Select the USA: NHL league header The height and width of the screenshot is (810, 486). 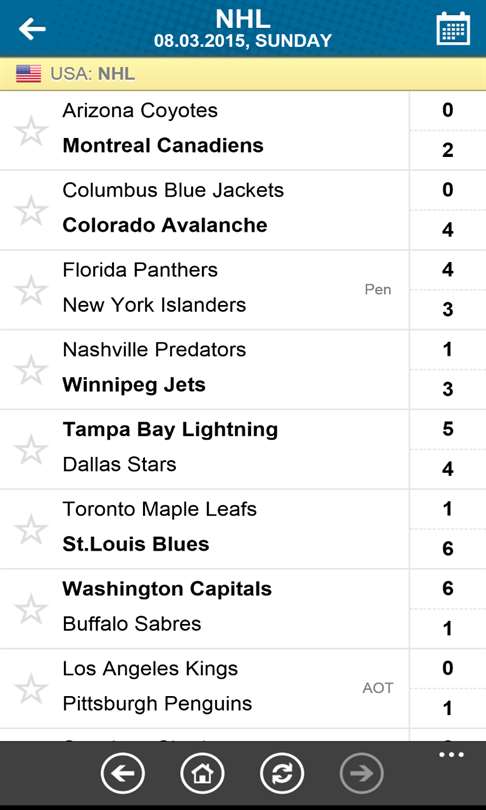pyautogui.click(x=243, y=74)
